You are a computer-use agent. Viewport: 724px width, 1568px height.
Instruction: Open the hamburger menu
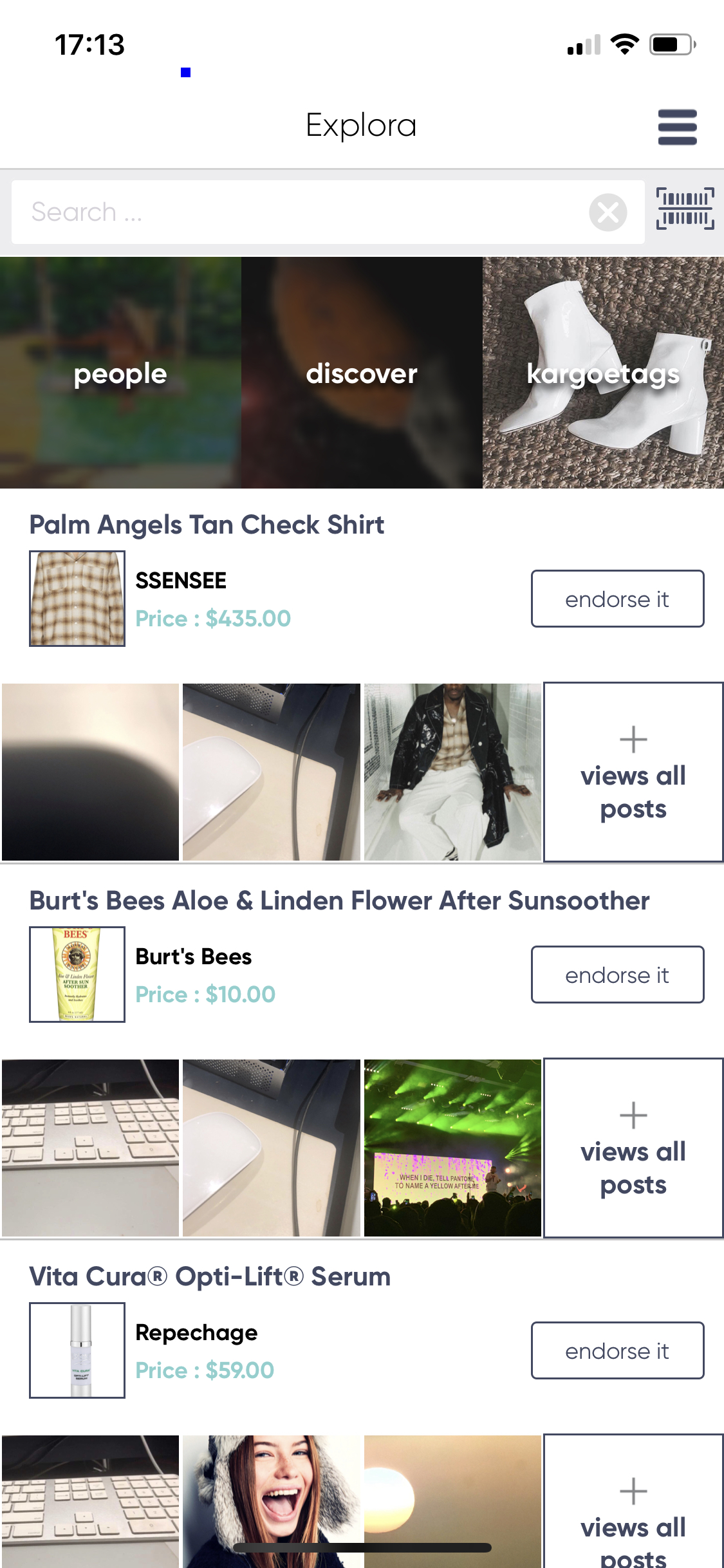pos(677,127)
